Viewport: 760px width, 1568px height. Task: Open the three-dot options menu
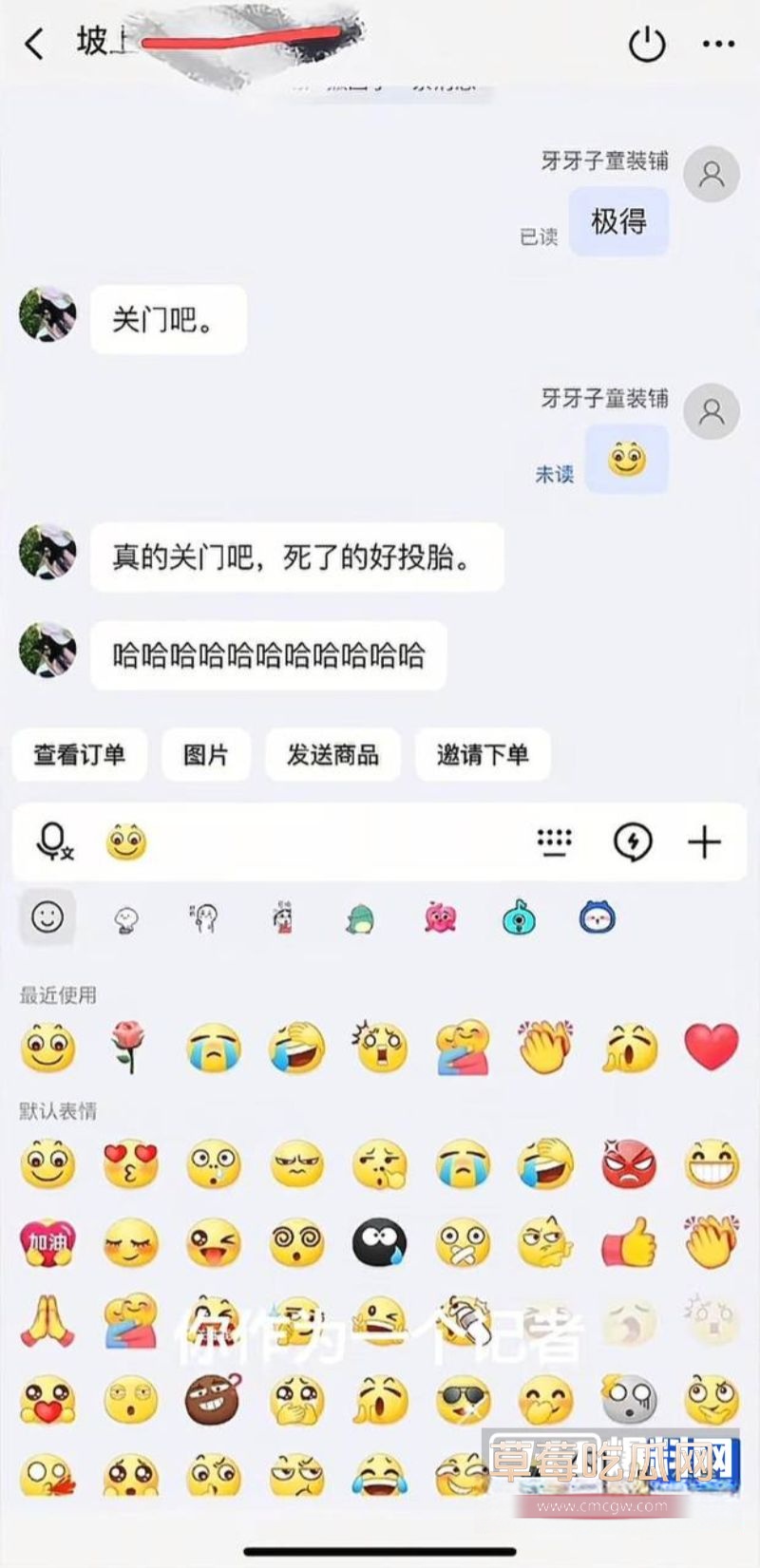point(719,43)
